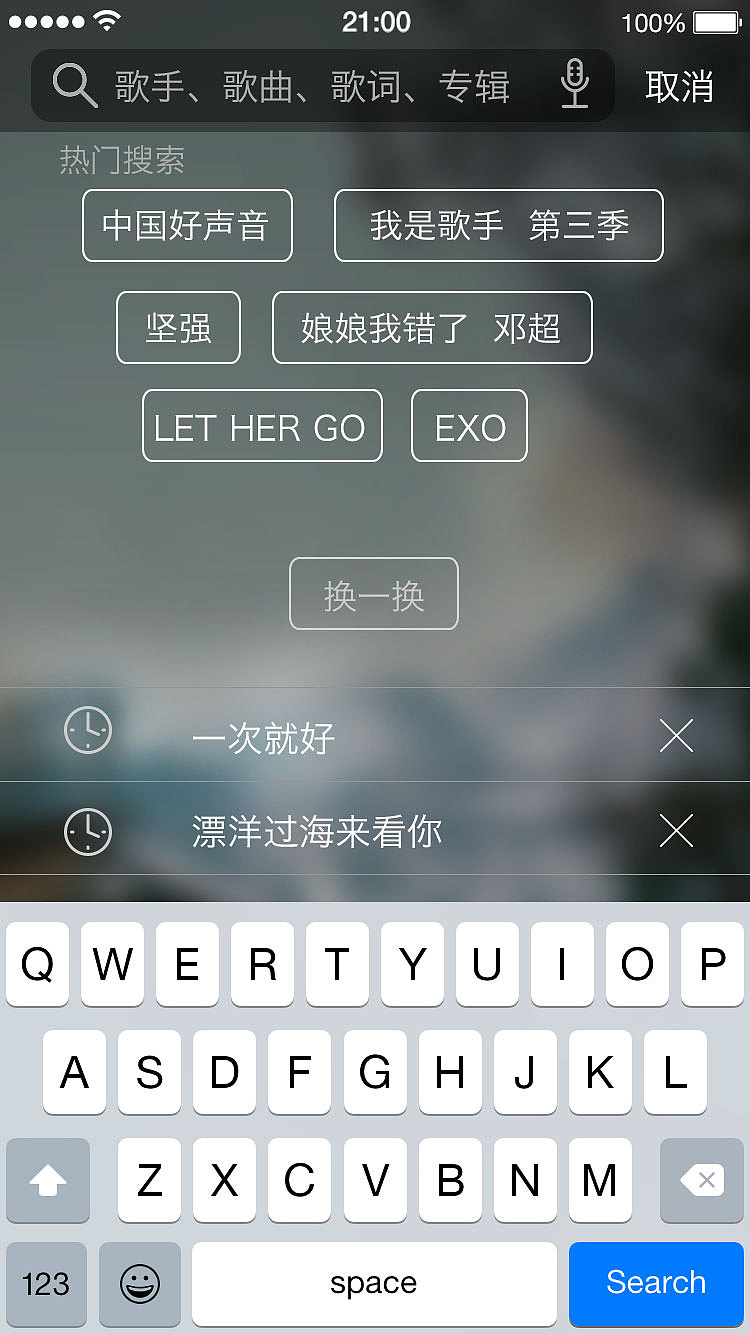The height and width of the screenshot is (1334, 750).
Task: Tap the emoji smiley key on keyboard
Action: pos(139,1284)
